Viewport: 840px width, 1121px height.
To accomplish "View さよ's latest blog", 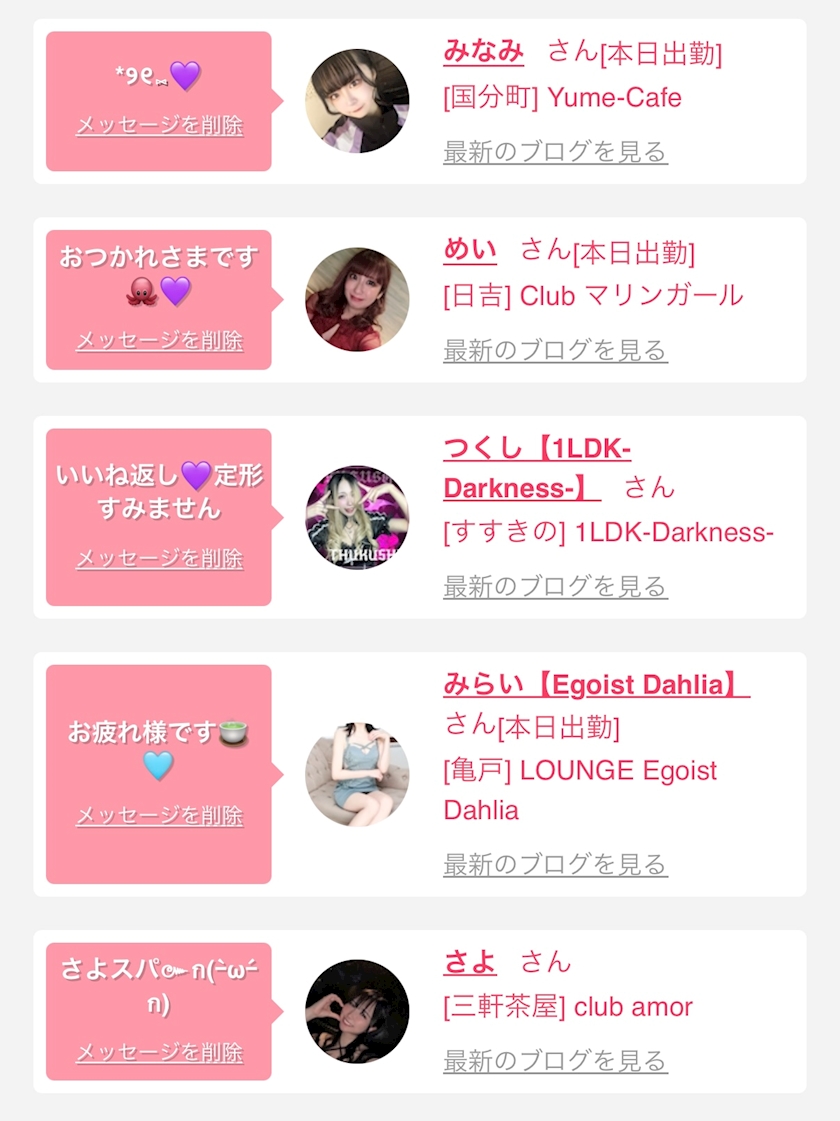I will [555, 1061].
